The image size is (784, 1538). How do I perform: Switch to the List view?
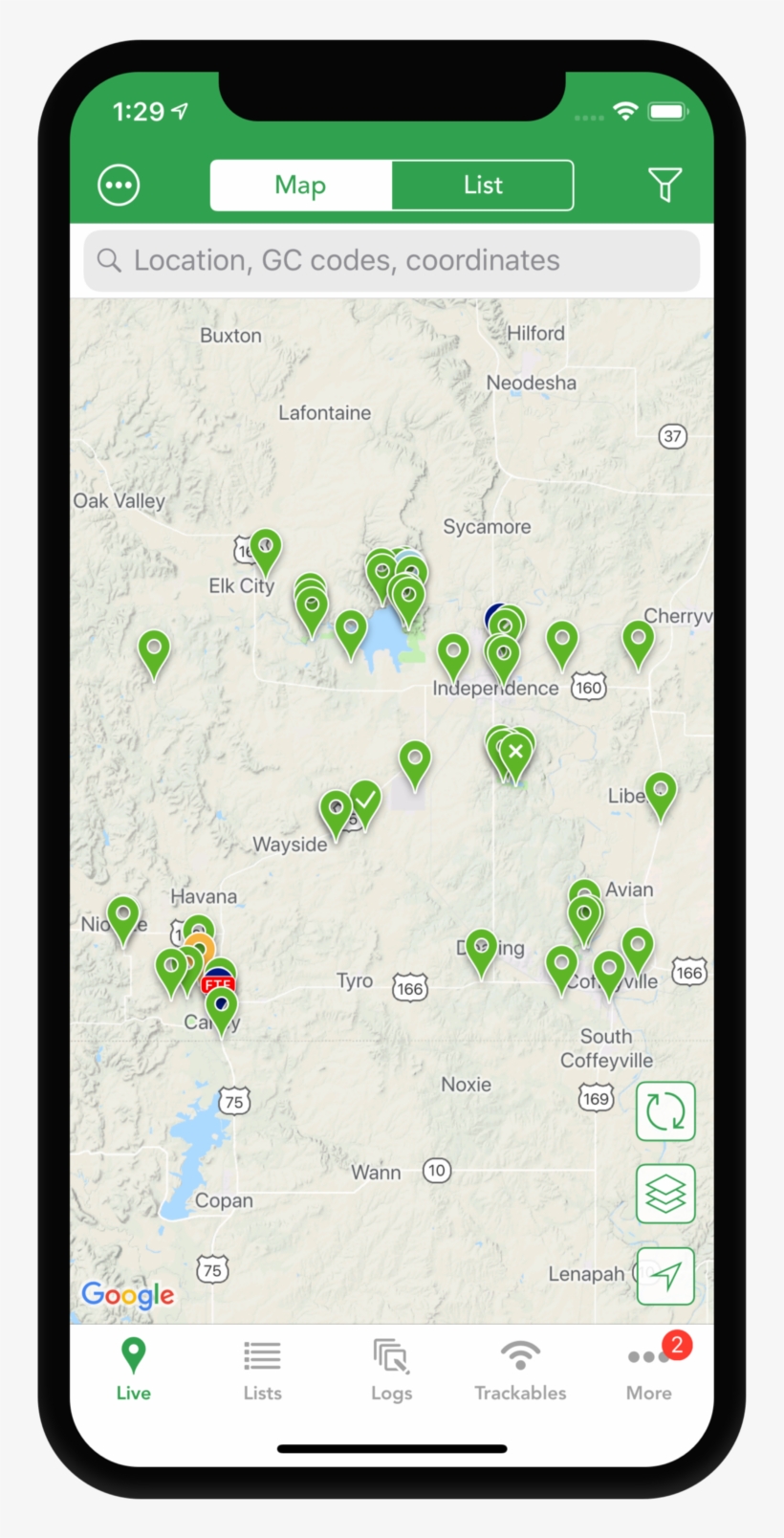pos(483,185)
